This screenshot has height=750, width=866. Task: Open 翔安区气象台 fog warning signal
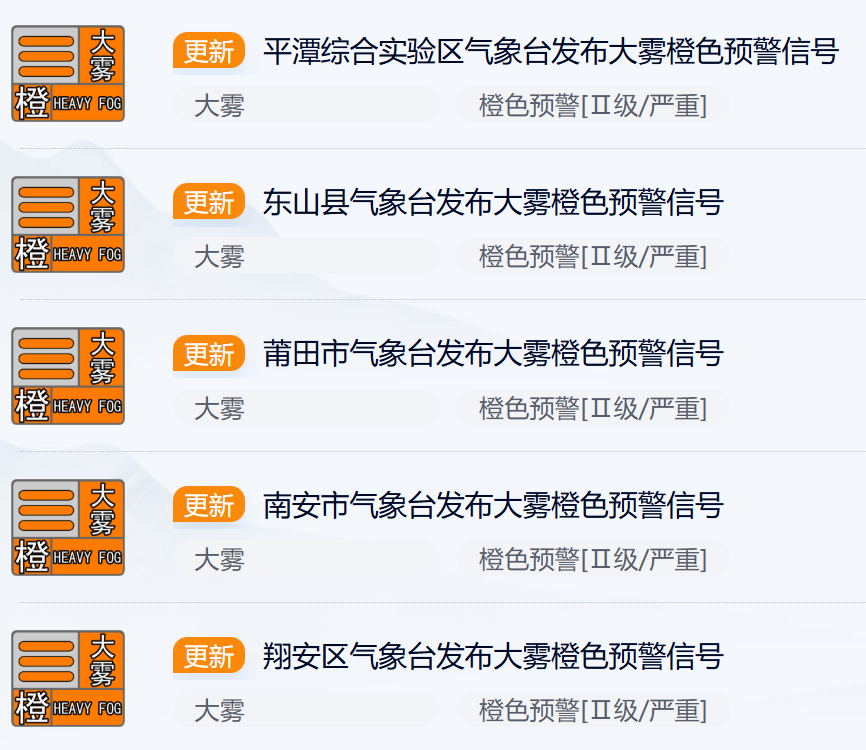(x=492, y=657)
